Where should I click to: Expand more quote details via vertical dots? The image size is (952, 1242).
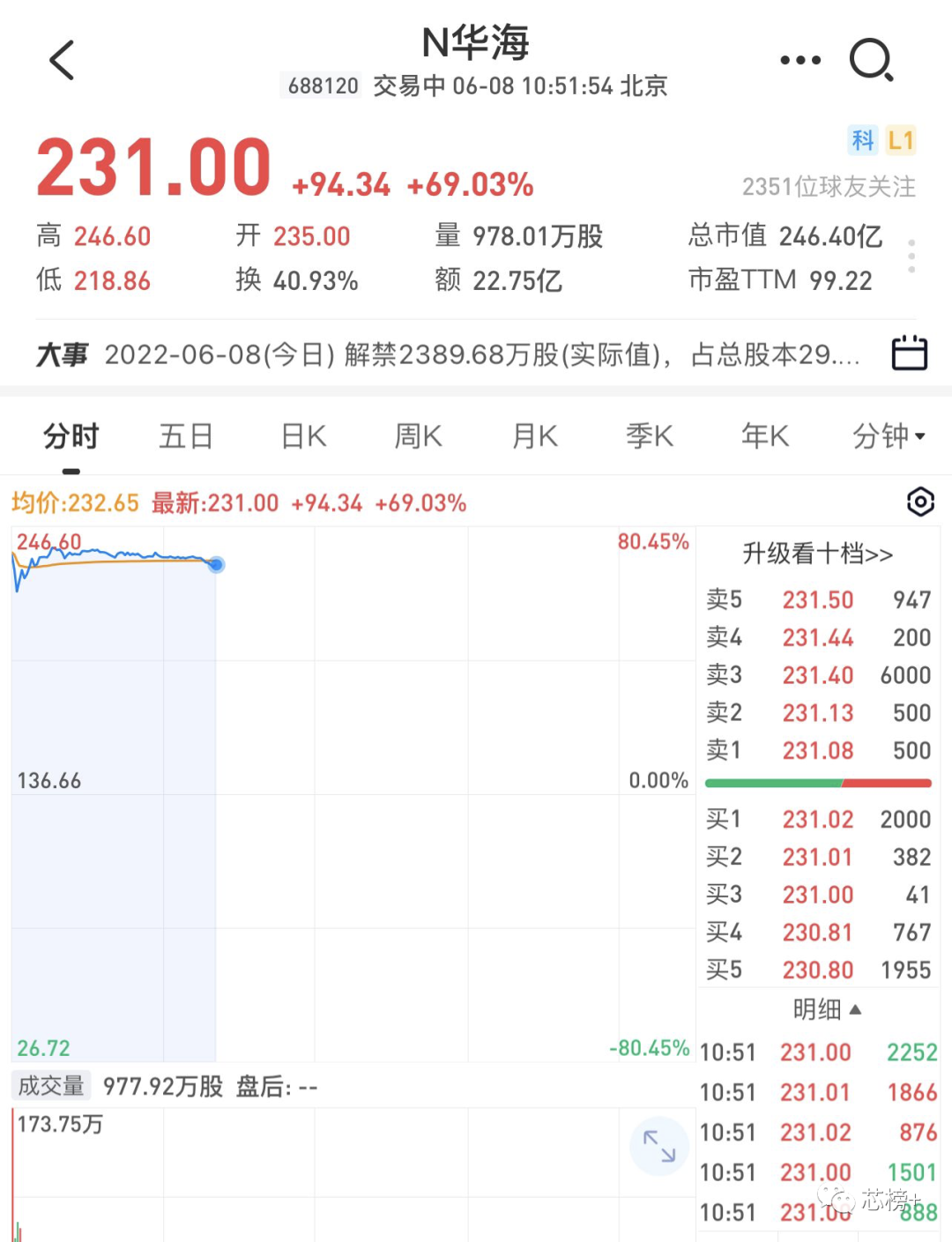tap(911, 256)
